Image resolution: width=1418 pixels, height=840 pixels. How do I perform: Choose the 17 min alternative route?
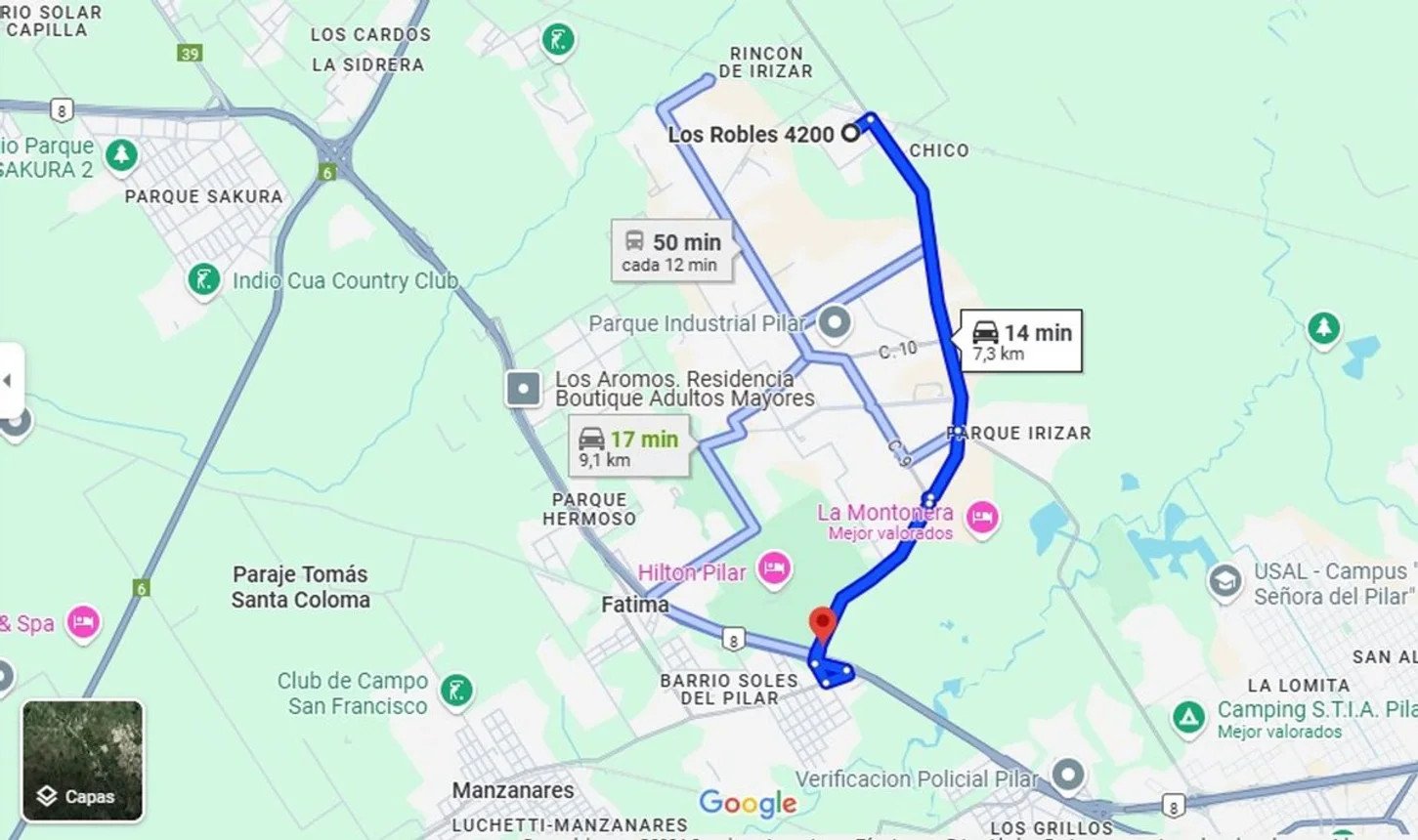(631, 447)
